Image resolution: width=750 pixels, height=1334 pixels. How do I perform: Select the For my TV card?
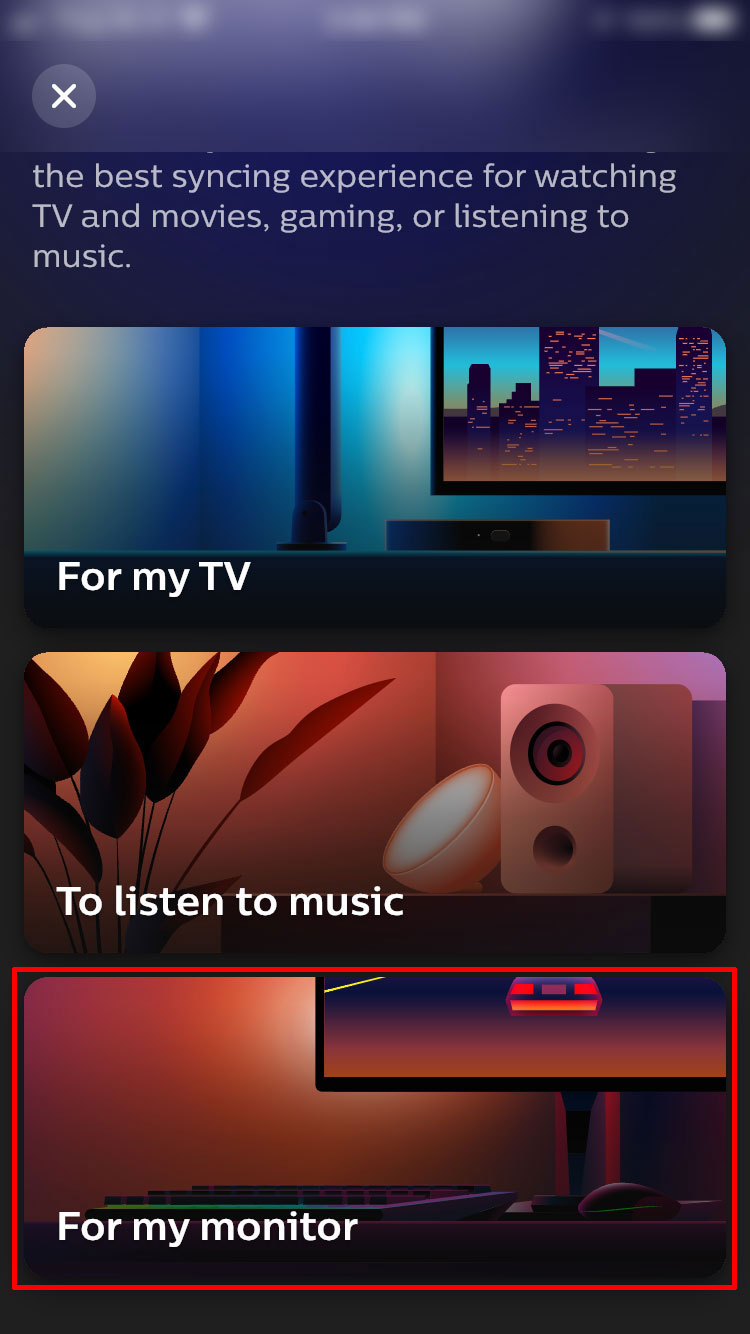[x=374, y=477]
